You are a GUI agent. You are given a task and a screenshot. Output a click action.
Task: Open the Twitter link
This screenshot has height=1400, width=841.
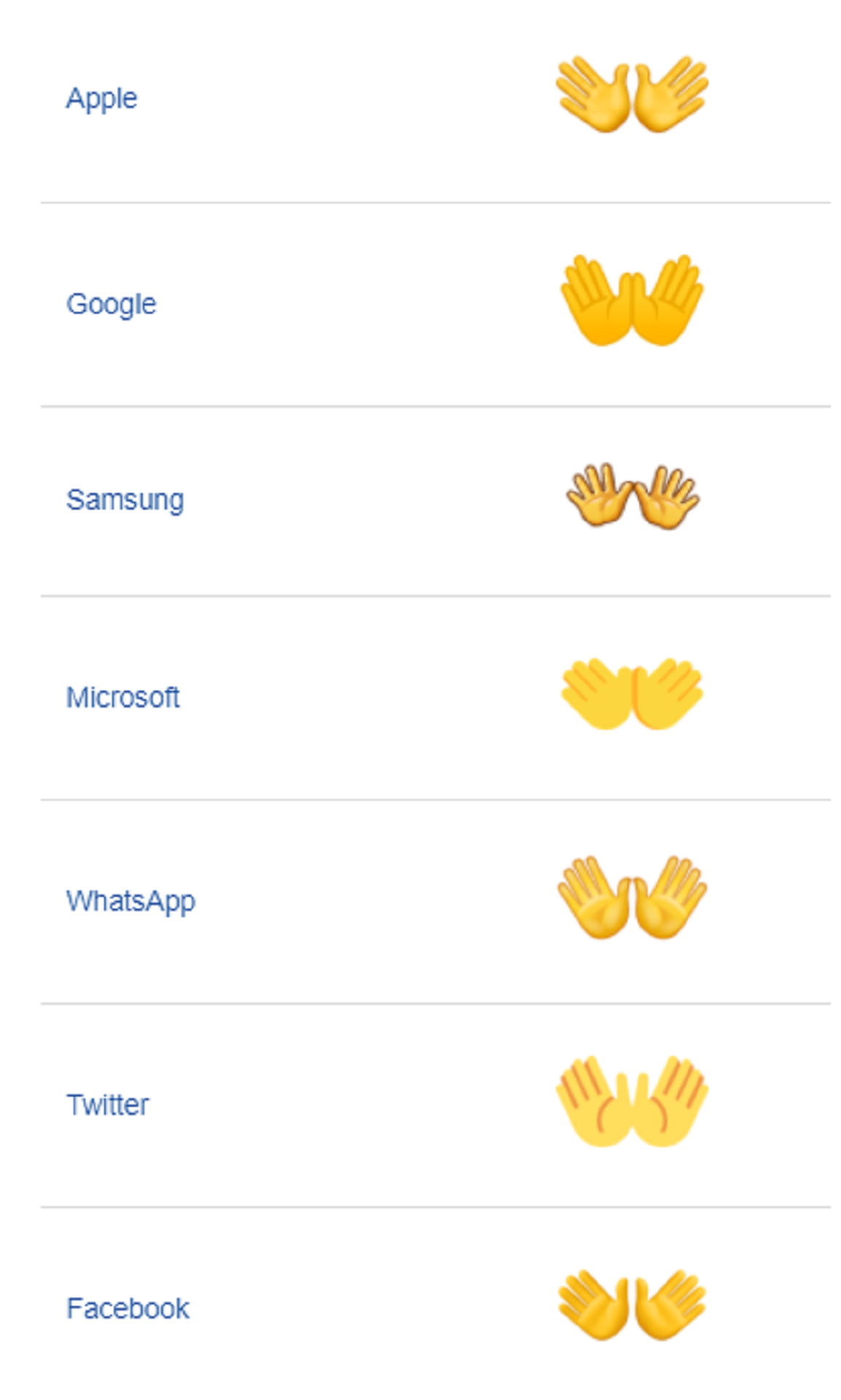tap(107, 1105)
